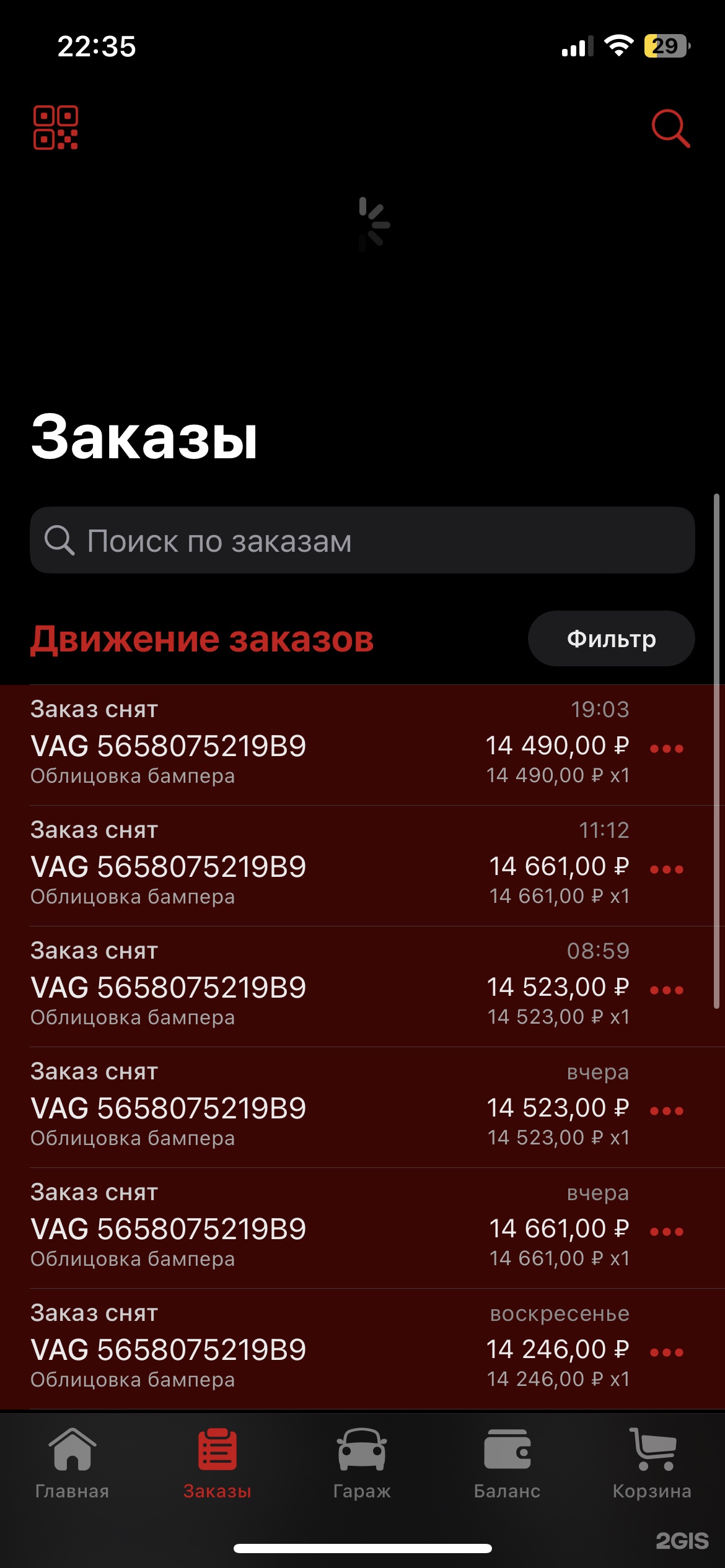725x1568 pixels.
Task: Open the more options dots on the 11:12 order
Action: tap(666, 869)
